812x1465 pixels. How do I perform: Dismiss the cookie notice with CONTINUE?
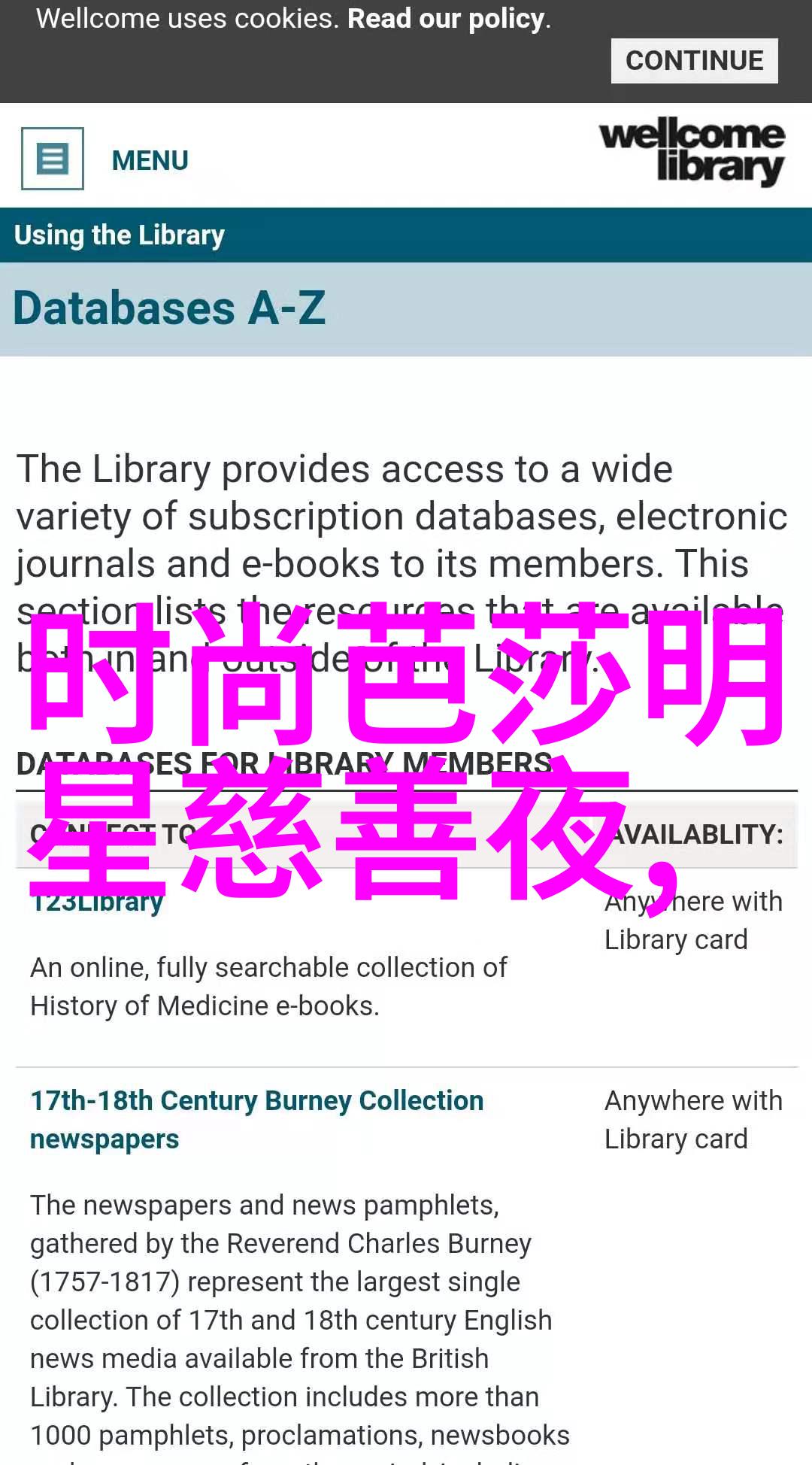coord(694,61)
